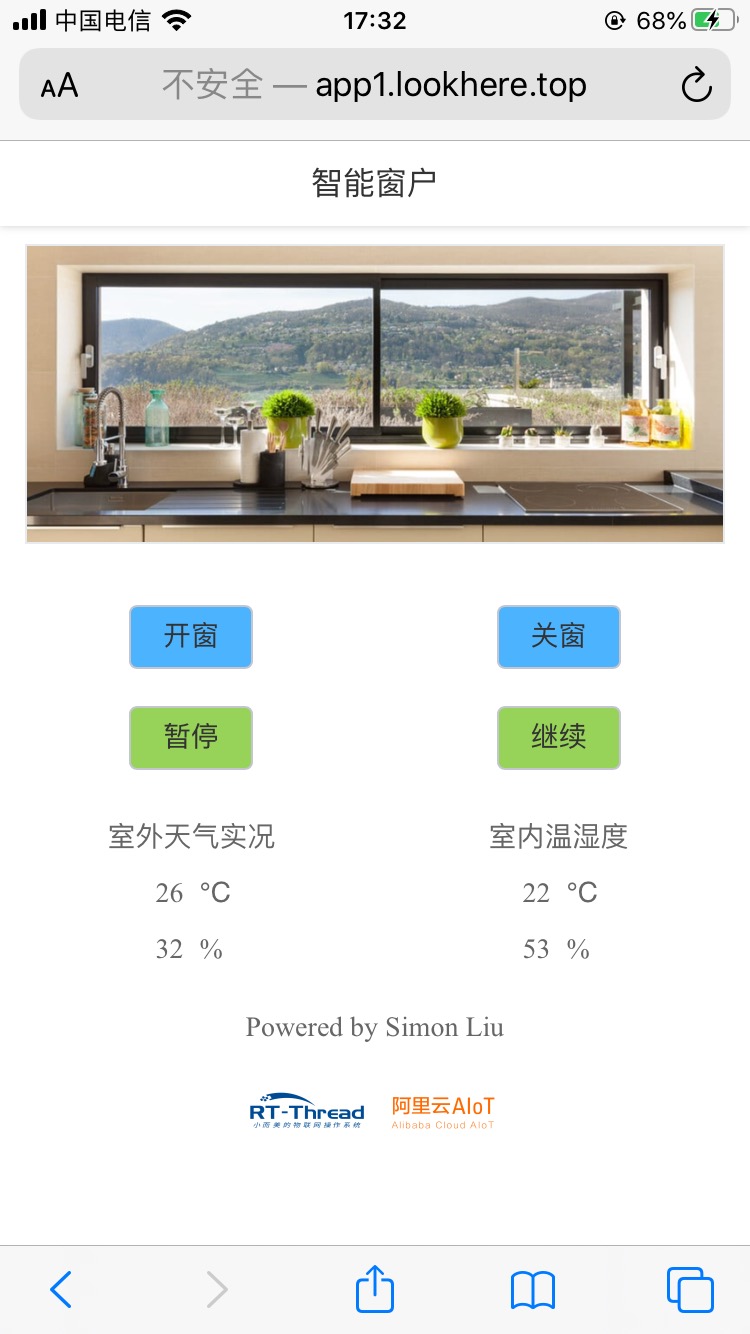Tap the app1.lookhere.top address field
The image size is (750, 1334).
[375, 86]
